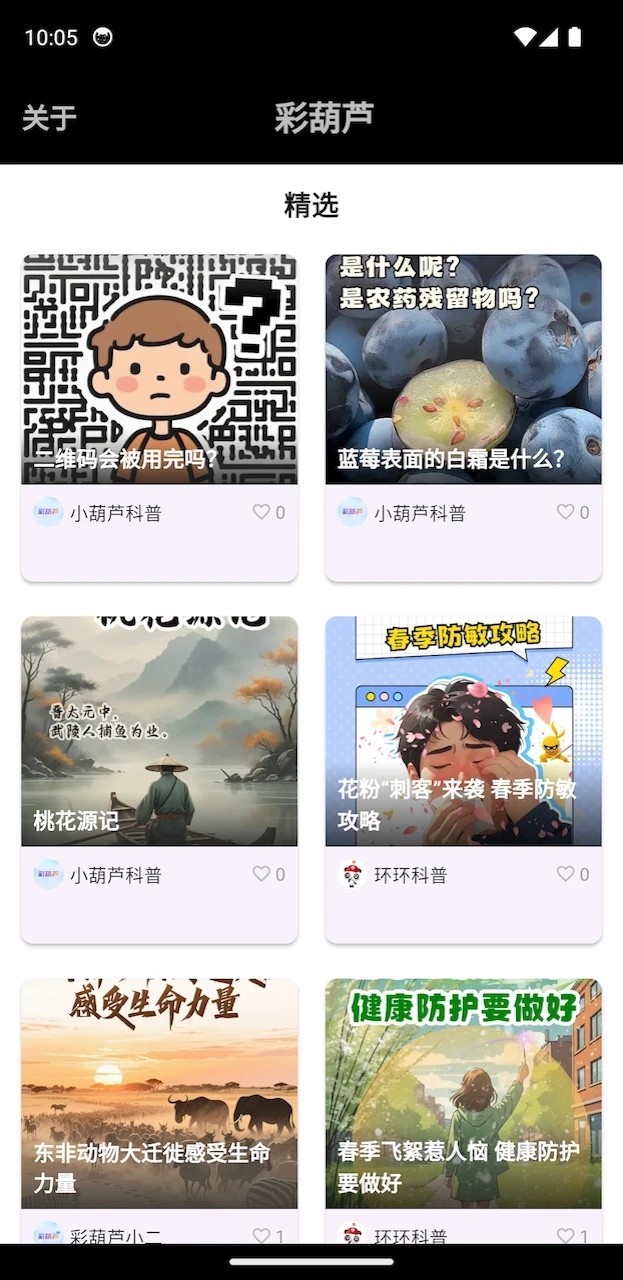Like the 蓝莓表面的白霜是什么 post

click(566, 512)
